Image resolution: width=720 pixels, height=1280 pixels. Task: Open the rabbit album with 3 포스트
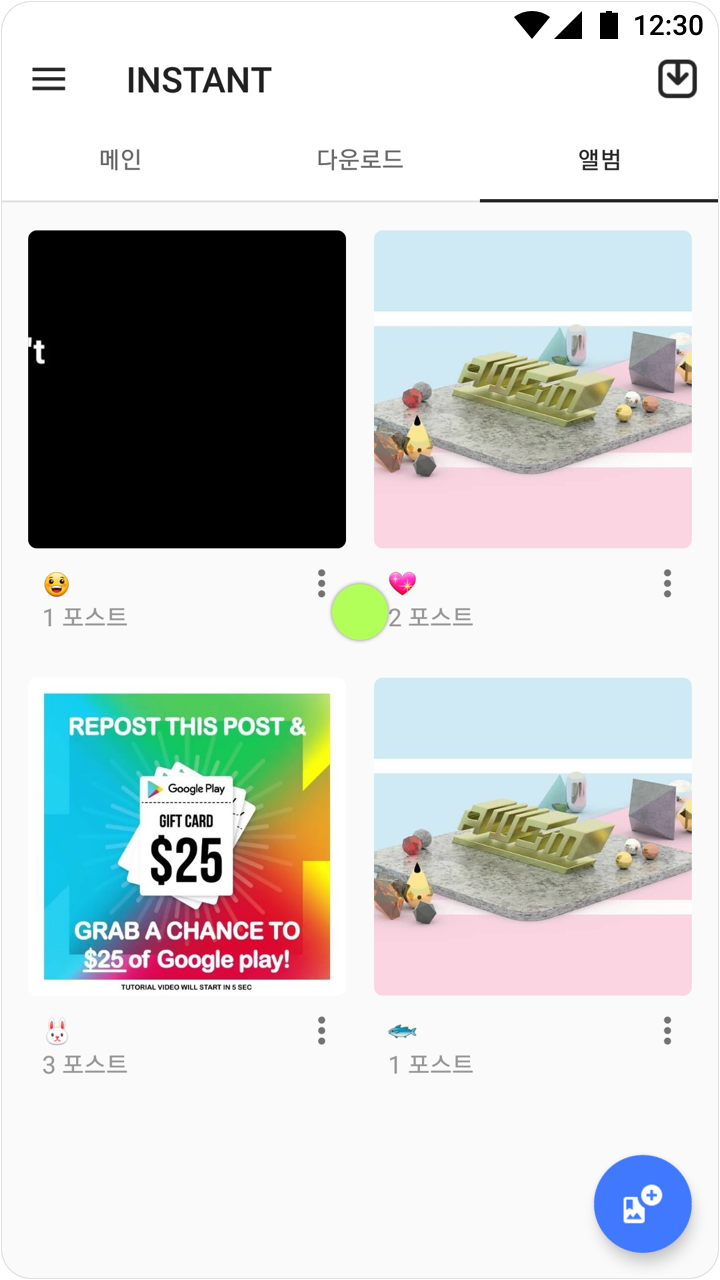tap(187, 836)
